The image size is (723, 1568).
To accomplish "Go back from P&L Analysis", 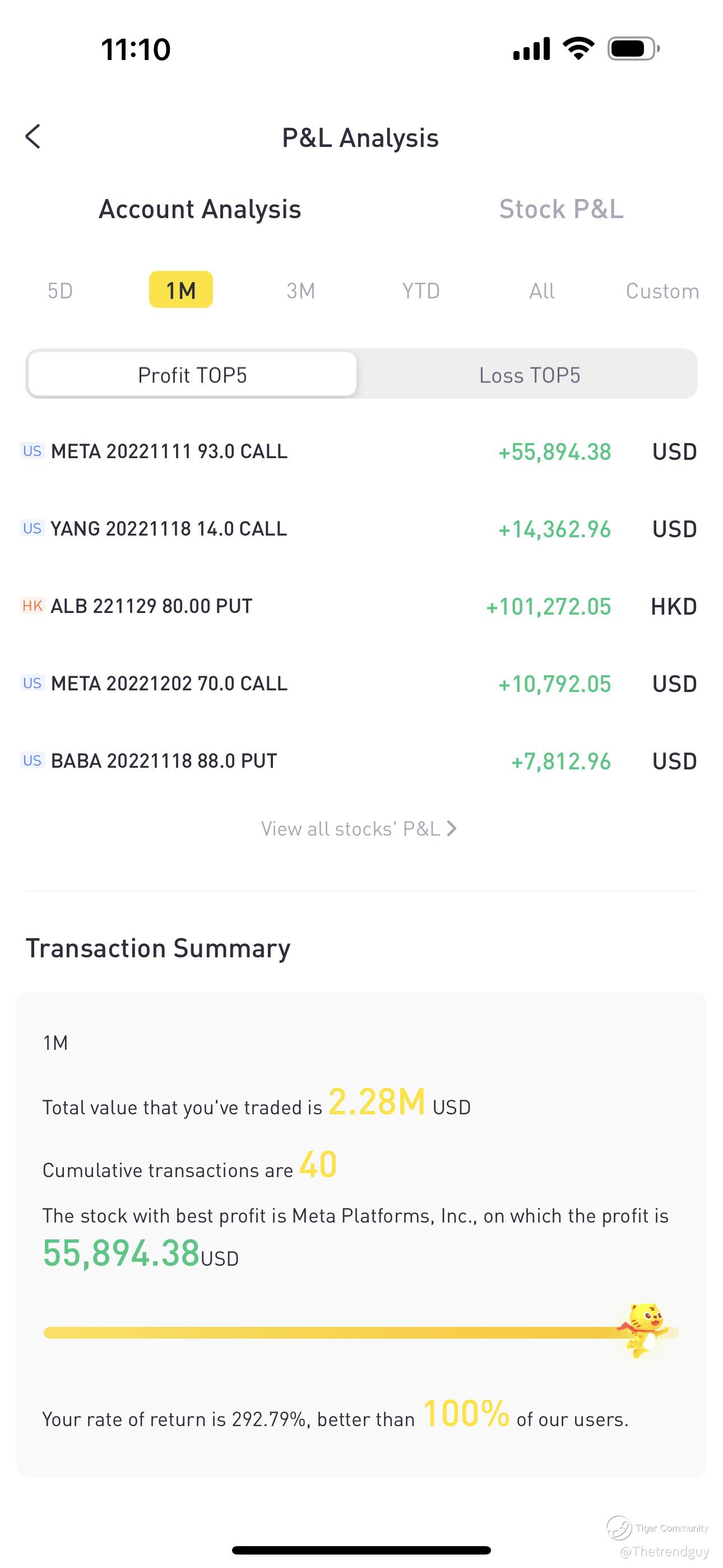I will point(34,136).
